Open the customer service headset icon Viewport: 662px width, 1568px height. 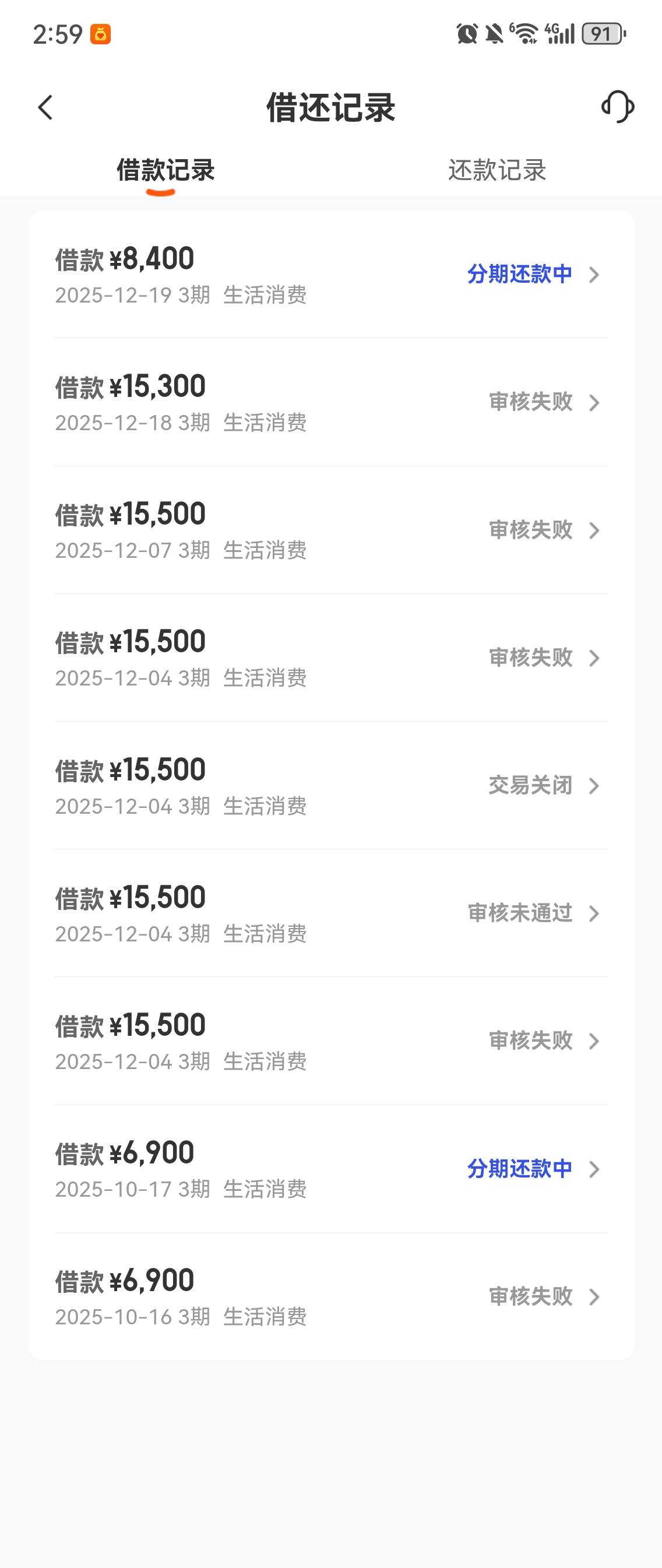point(618,107)
